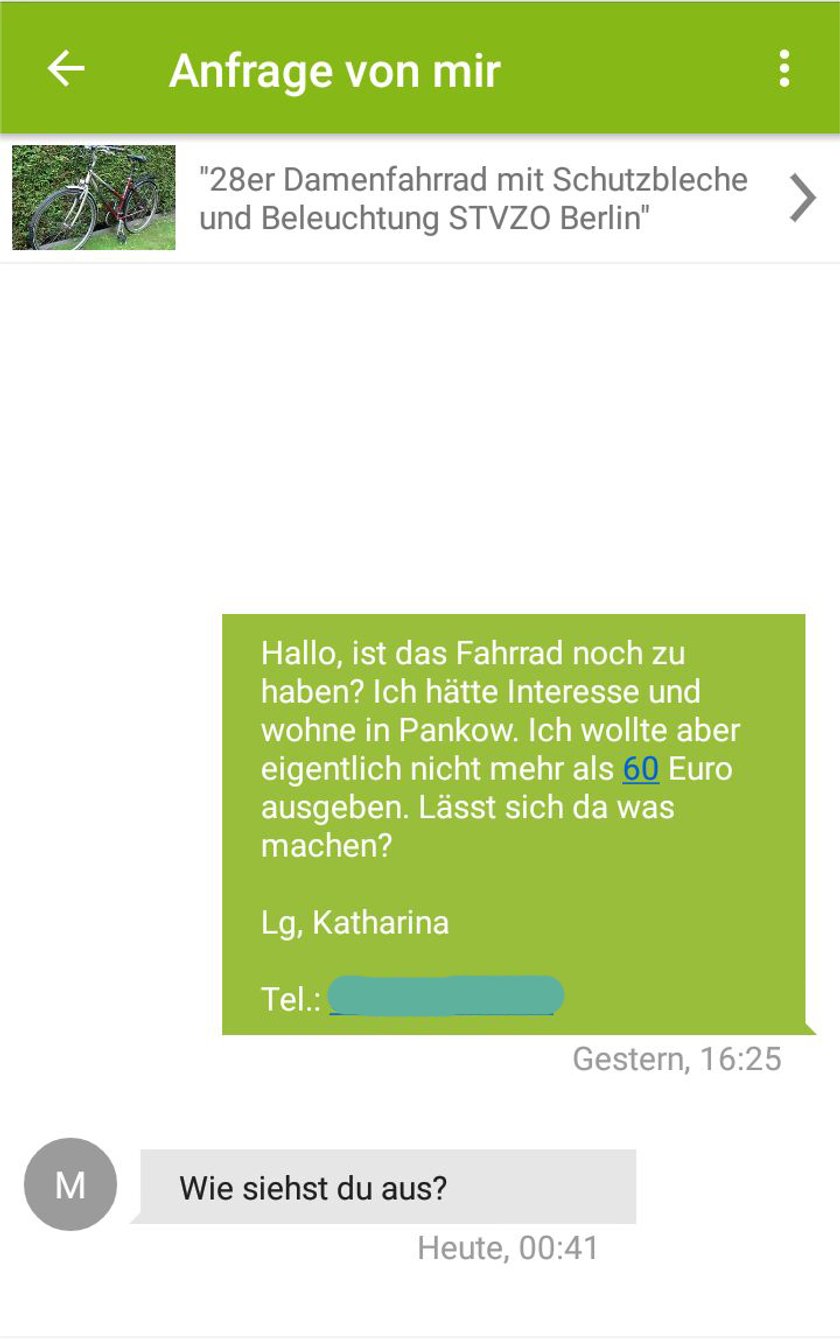
Task: Open the three-dot overflow menu
Action: tap(784, 69)
